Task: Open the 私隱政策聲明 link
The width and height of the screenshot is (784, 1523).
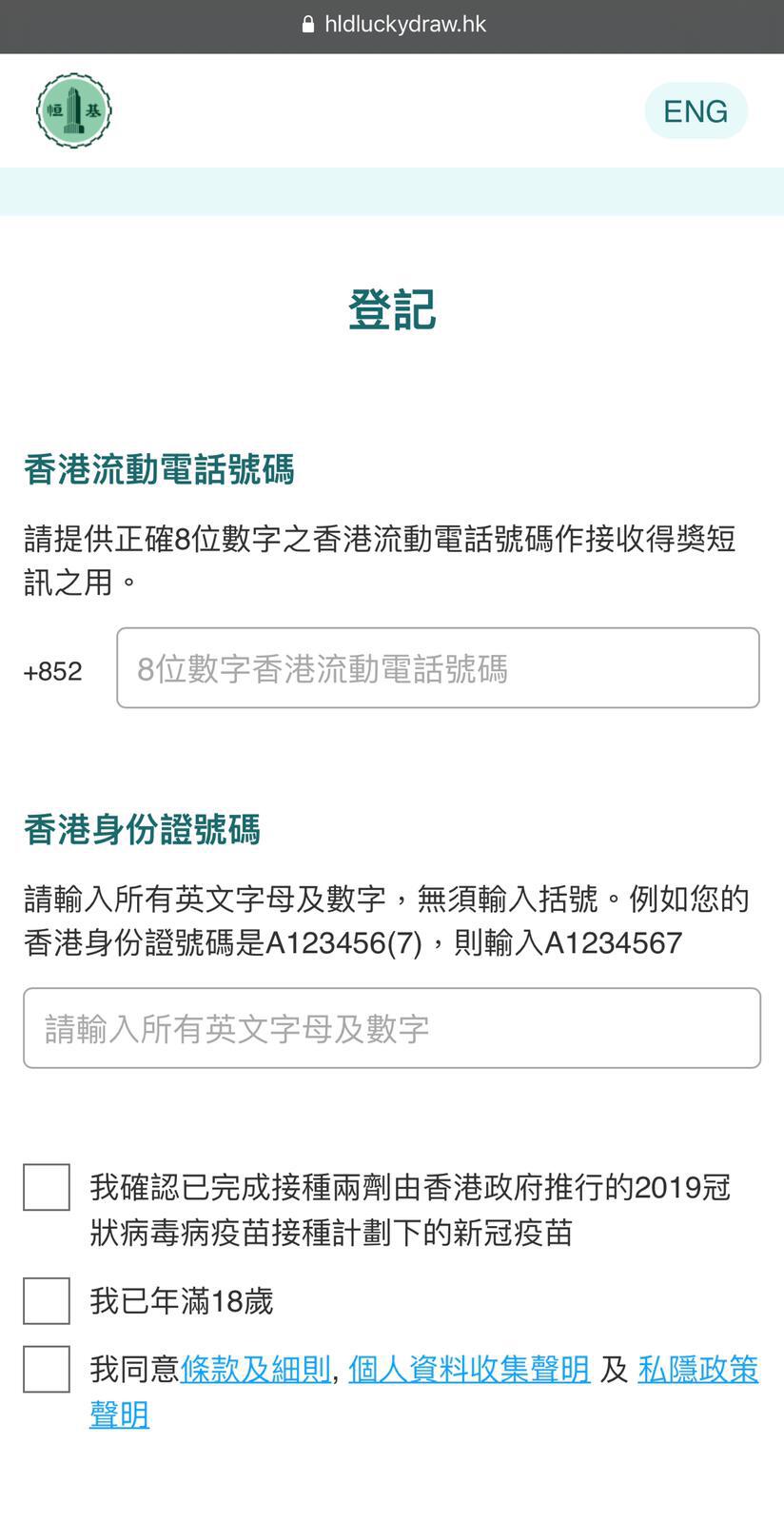Action: point(698,1370)
